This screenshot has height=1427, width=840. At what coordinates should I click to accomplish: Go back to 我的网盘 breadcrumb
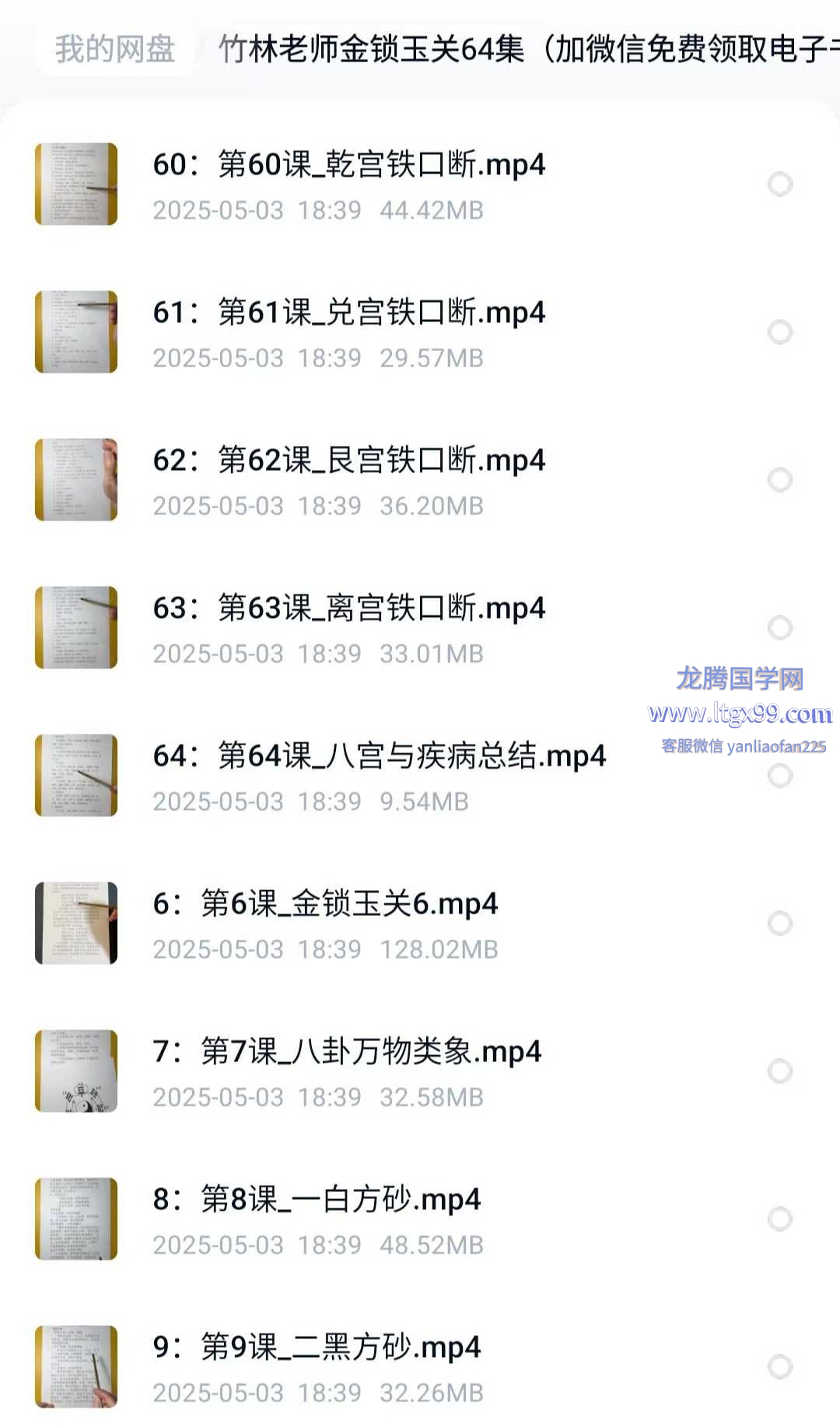tap(115, 49)
